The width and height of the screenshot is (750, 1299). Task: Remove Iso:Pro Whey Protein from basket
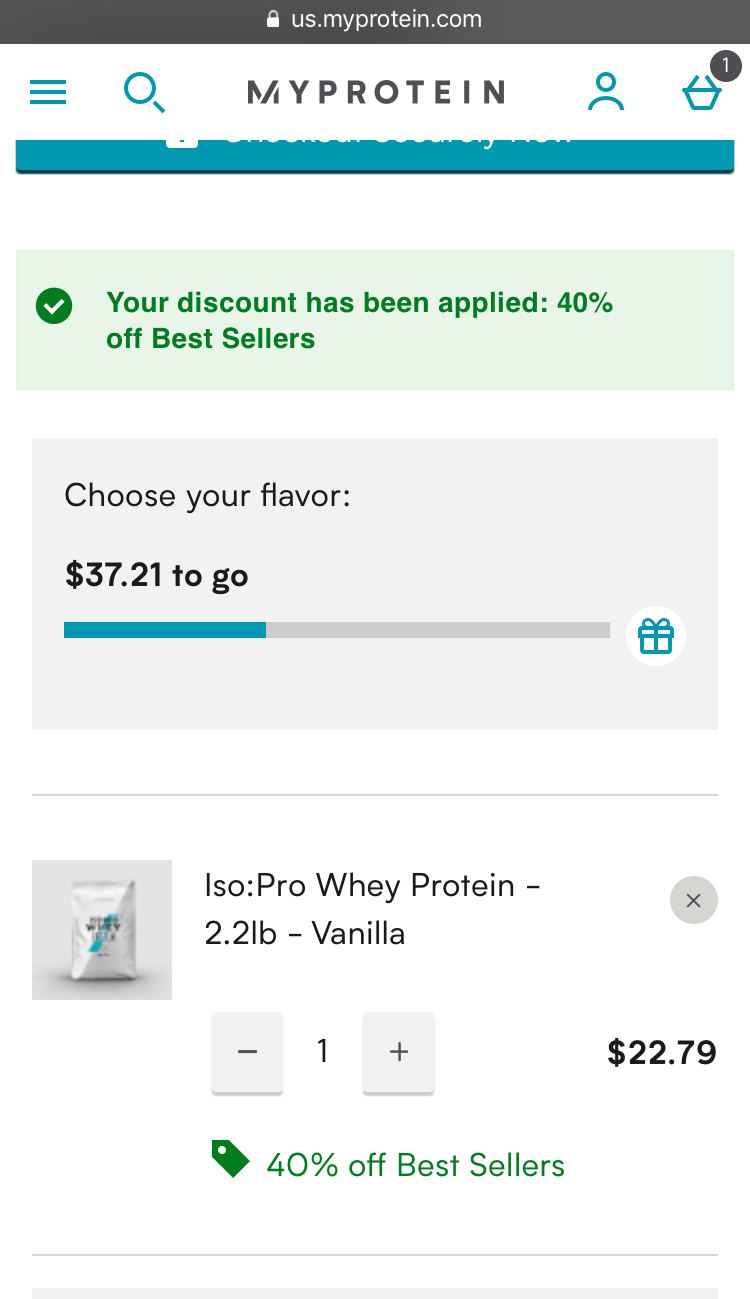pos(693,900)
